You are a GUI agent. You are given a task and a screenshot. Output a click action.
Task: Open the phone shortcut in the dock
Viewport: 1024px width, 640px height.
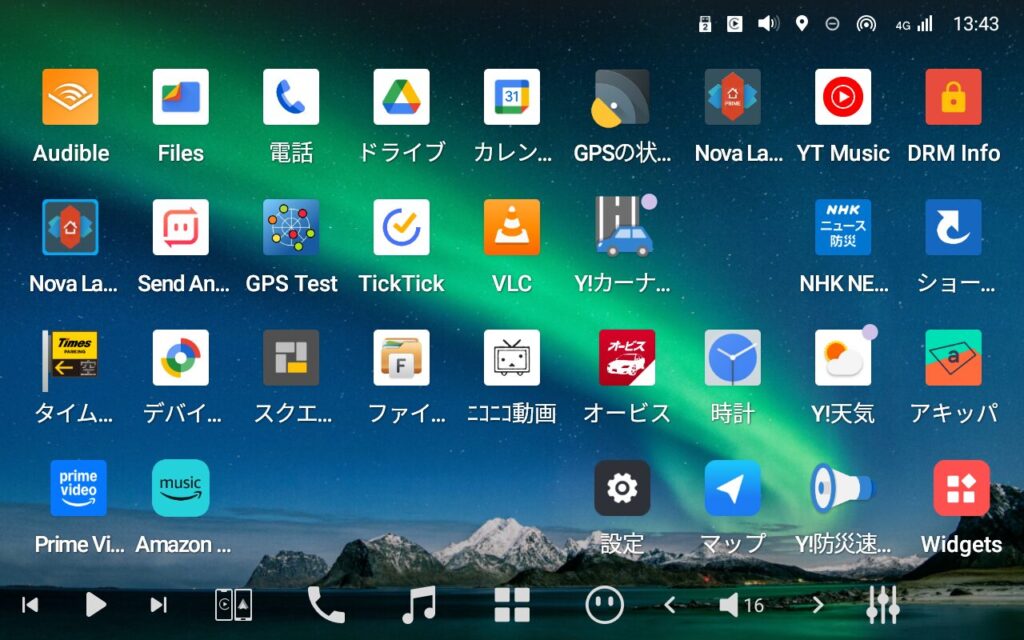click(x=325, y=604)
